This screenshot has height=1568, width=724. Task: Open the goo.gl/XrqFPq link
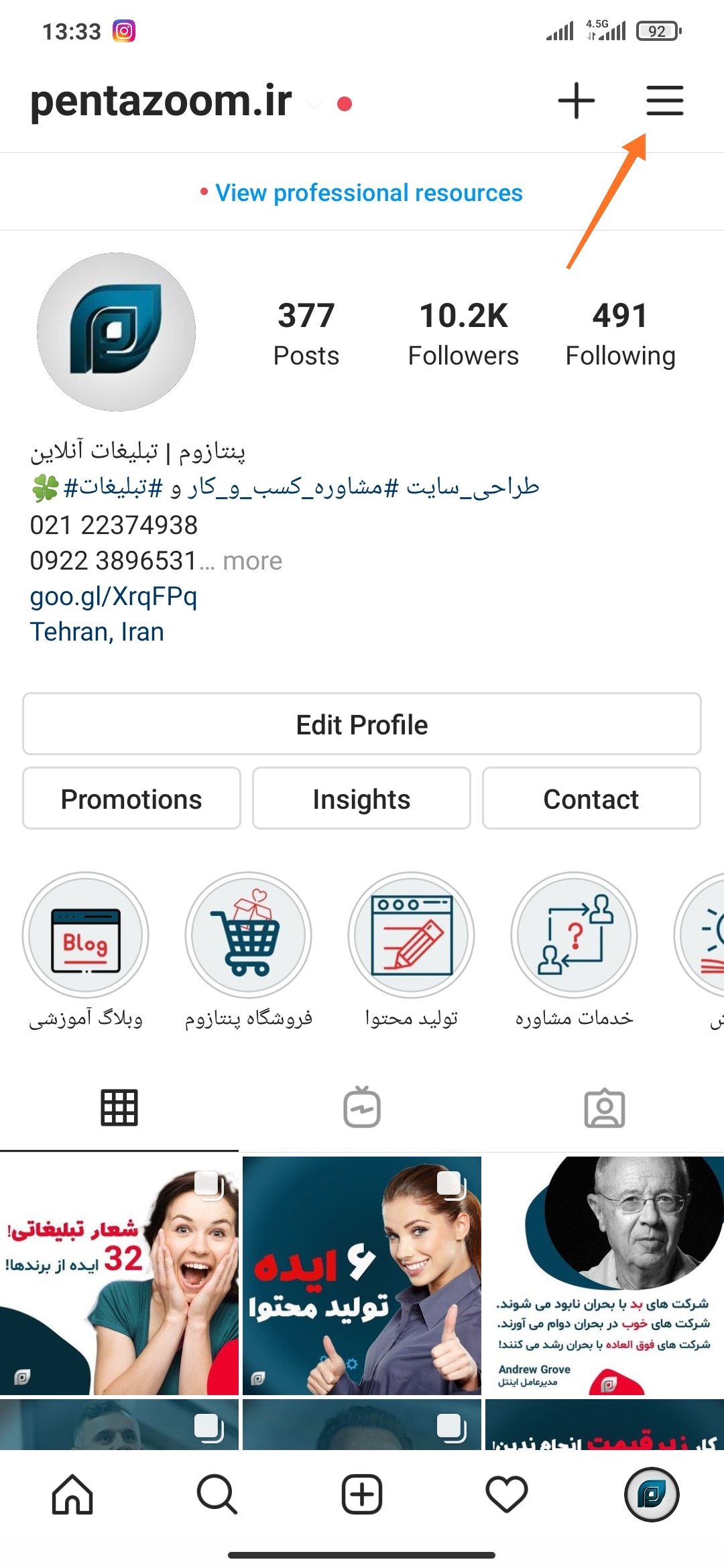tap(113, 596)
